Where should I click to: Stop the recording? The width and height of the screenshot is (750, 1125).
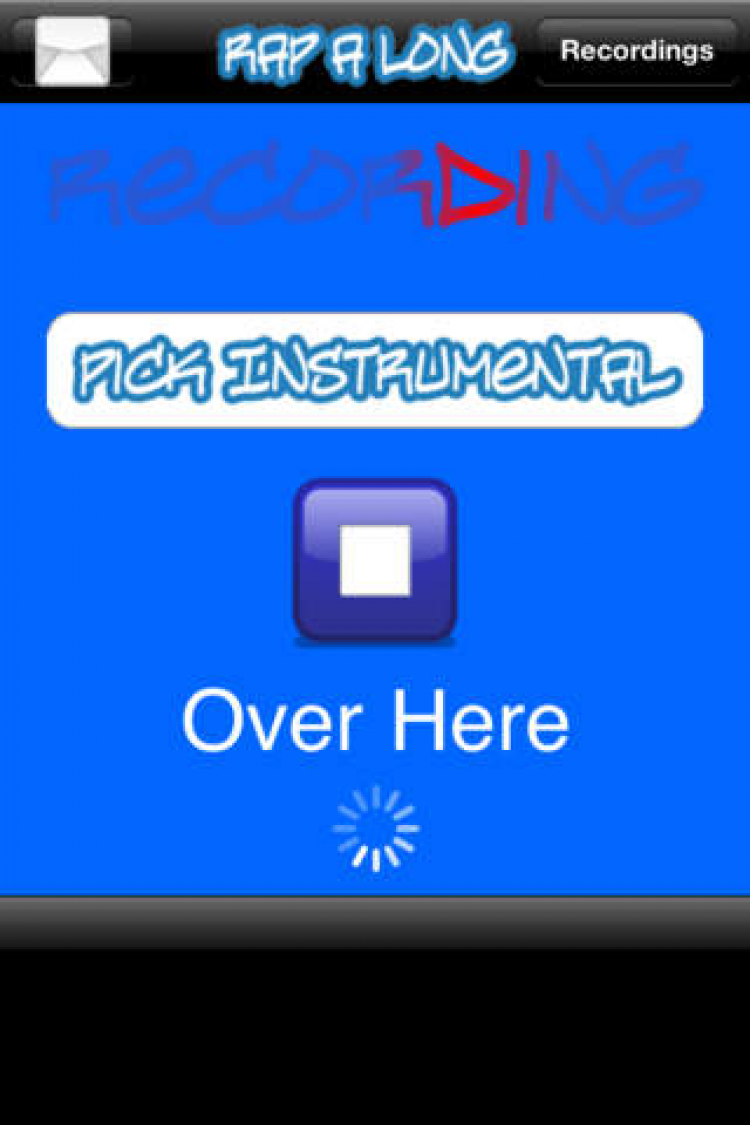[x=375, y=560]
